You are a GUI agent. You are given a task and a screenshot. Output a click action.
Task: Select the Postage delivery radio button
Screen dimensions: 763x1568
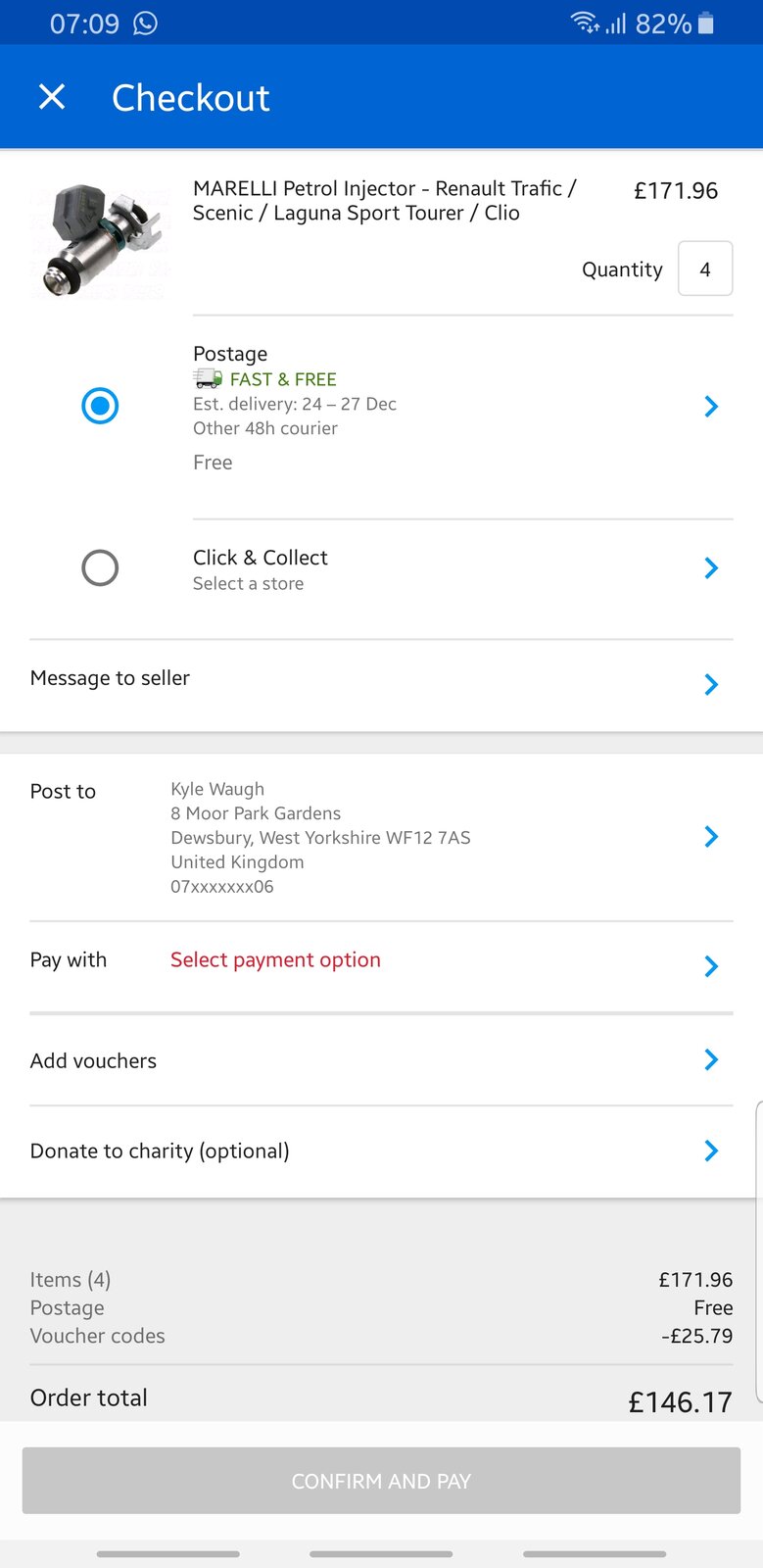click(100, 406)
